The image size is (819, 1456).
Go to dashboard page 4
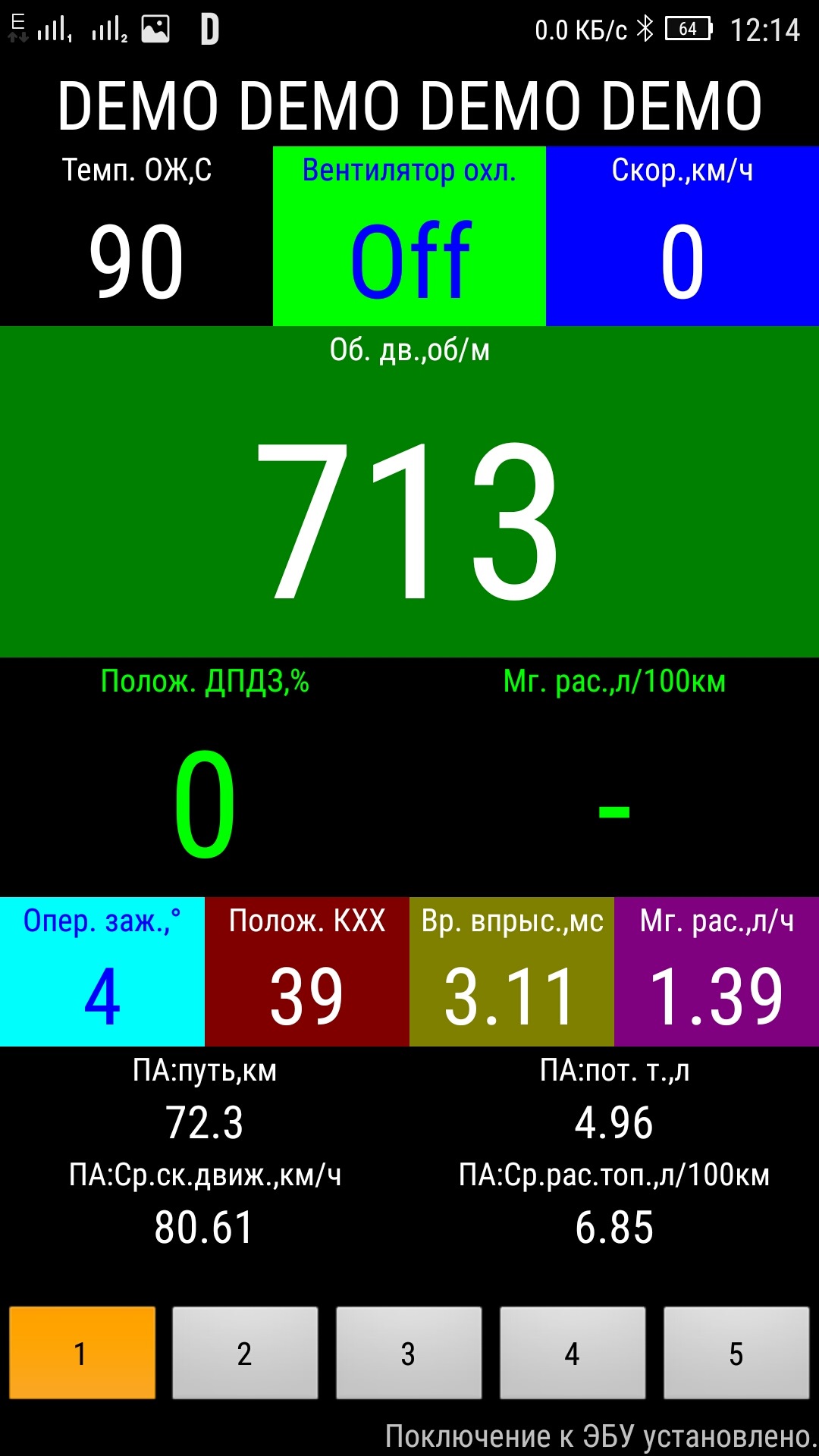(x=573, y=1353)
